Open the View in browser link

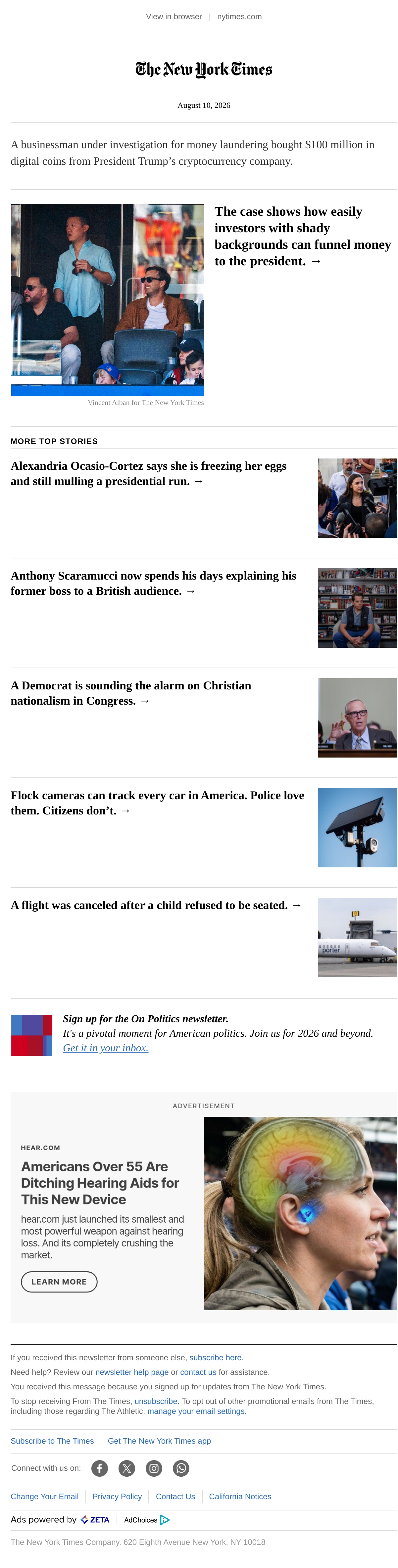pyautogui.click(x=174, y=17)
